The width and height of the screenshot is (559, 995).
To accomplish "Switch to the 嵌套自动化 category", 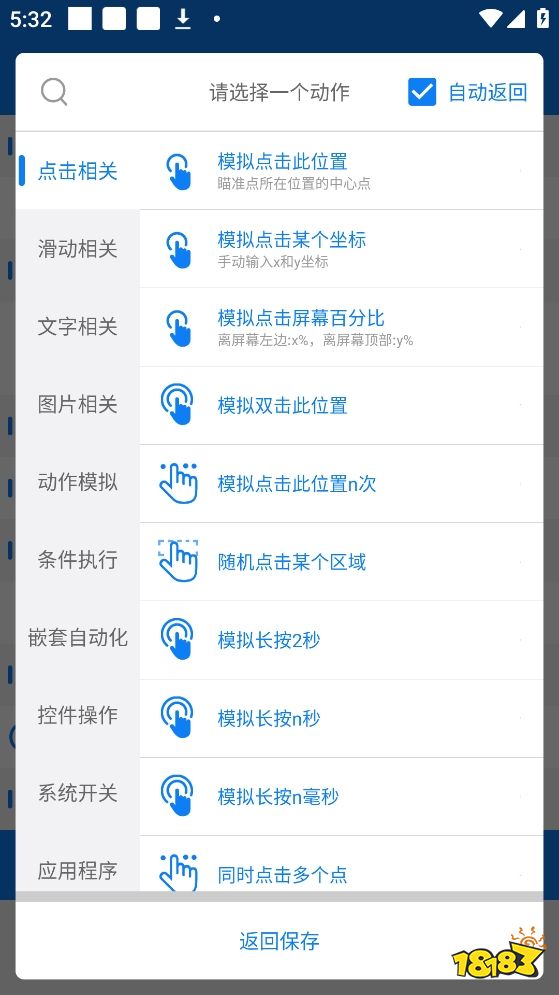I will click(77, 638).
